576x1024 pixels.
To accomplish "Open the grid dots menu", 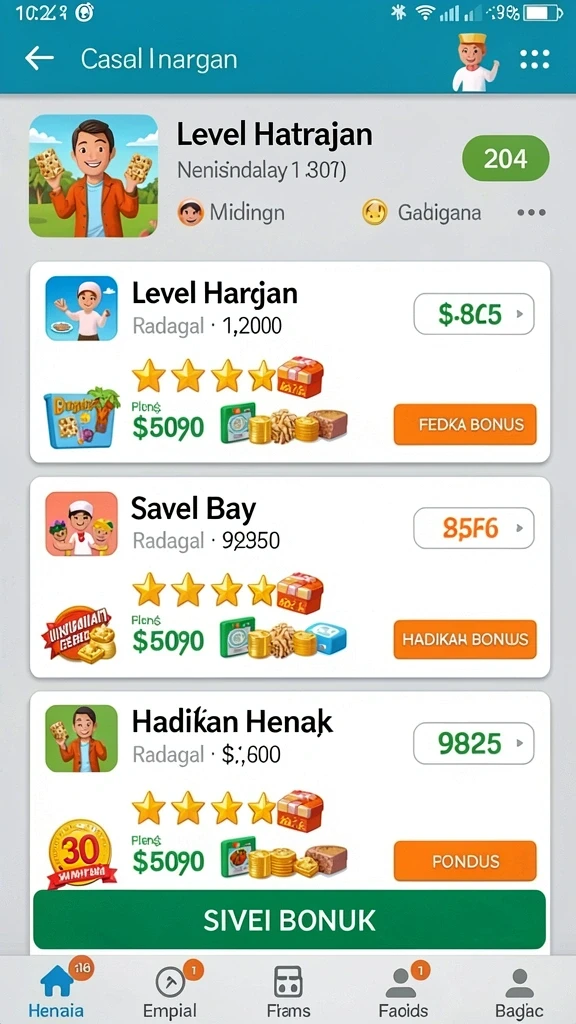I will [x=534, y=59].
